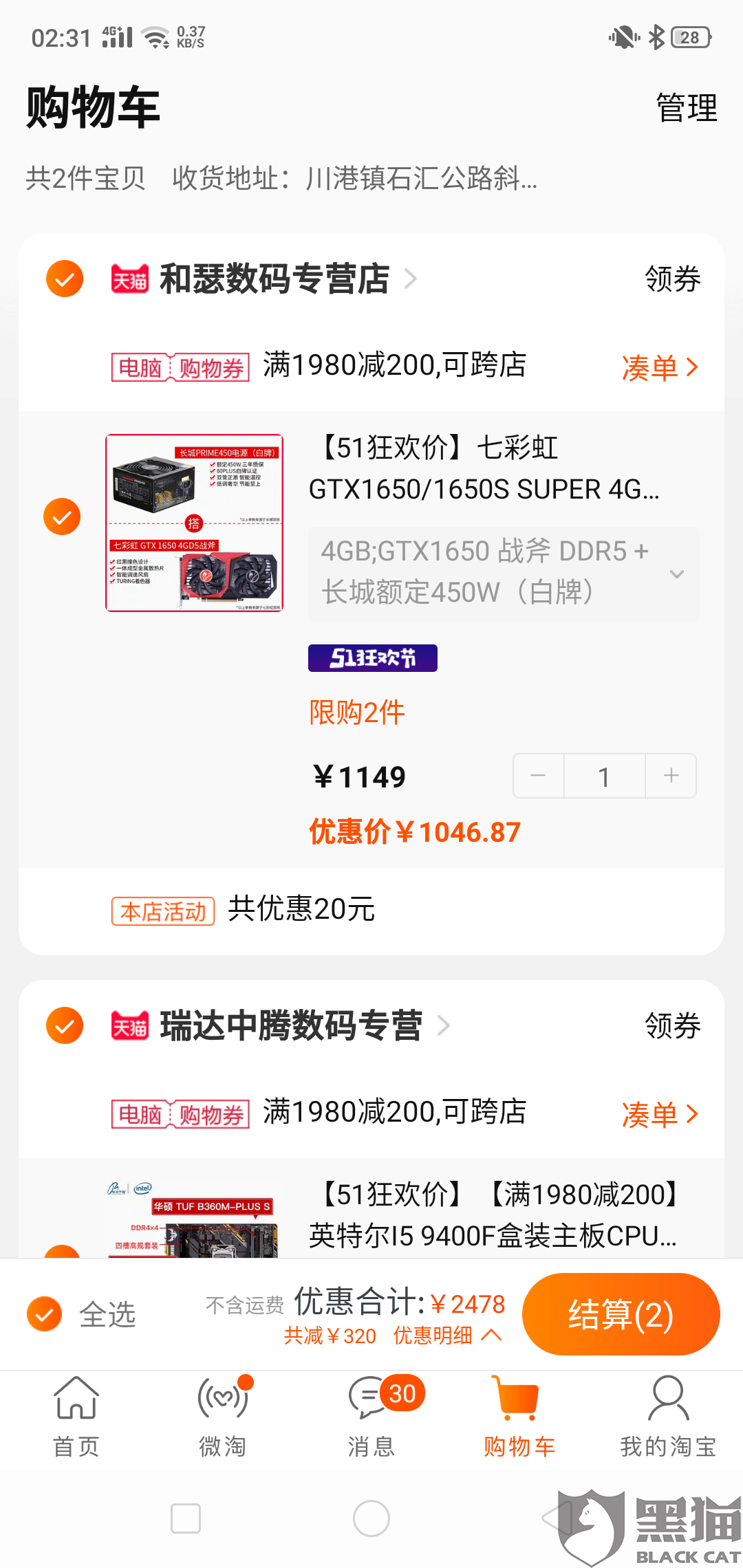Viewport: 743px width, 1568px height.
Task: Switch to the 消息 tab
Action: (x=371, y=1417)
